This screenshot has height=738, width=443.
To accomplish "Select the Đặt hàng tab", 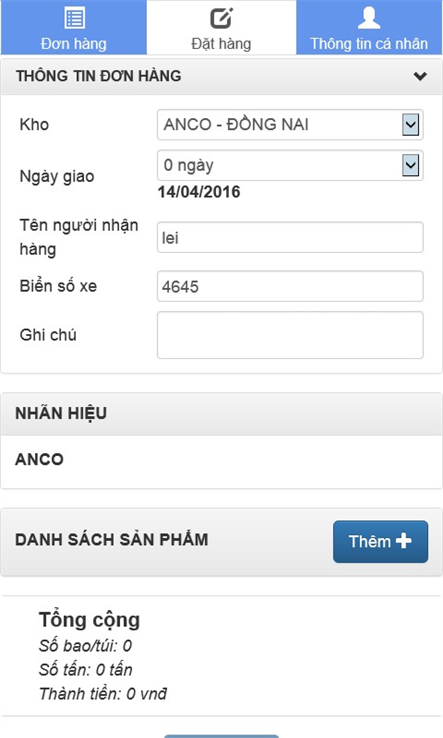I will tap(221, 27).
